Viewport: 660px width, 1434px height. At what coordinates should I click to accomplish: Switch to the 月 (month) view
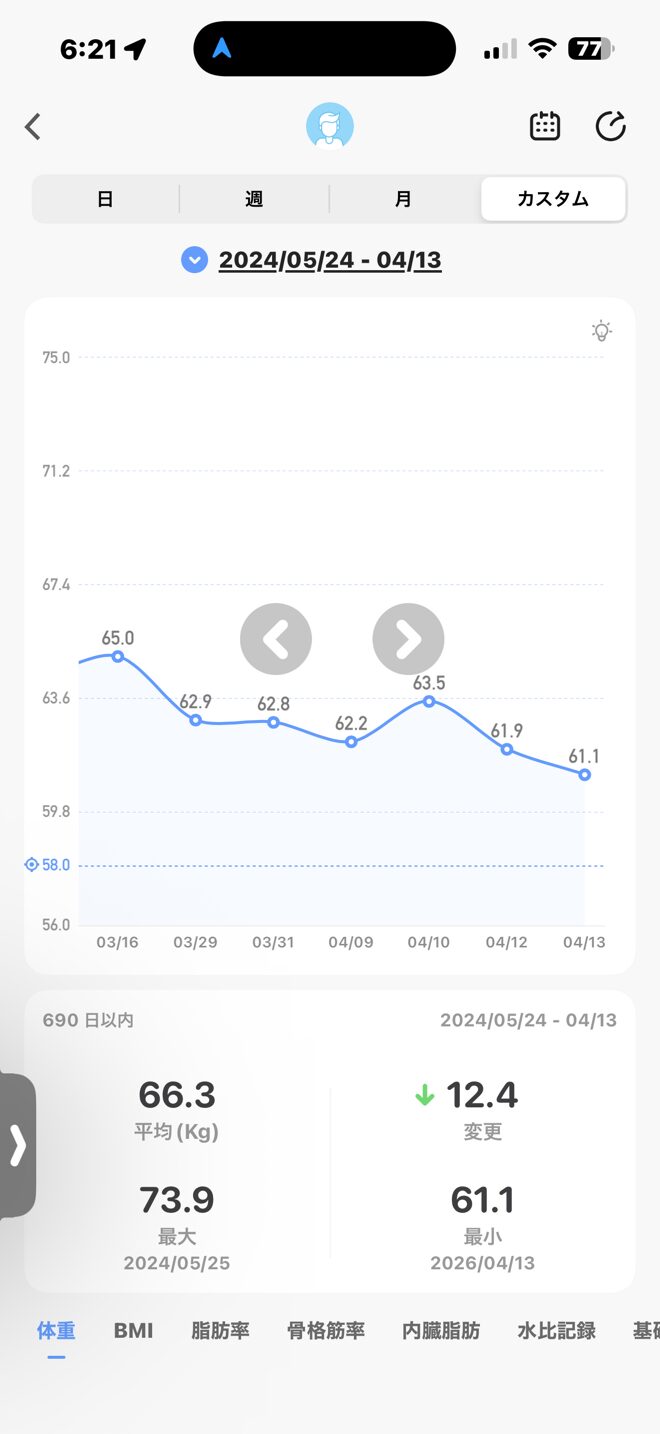(x=403, y=199)
